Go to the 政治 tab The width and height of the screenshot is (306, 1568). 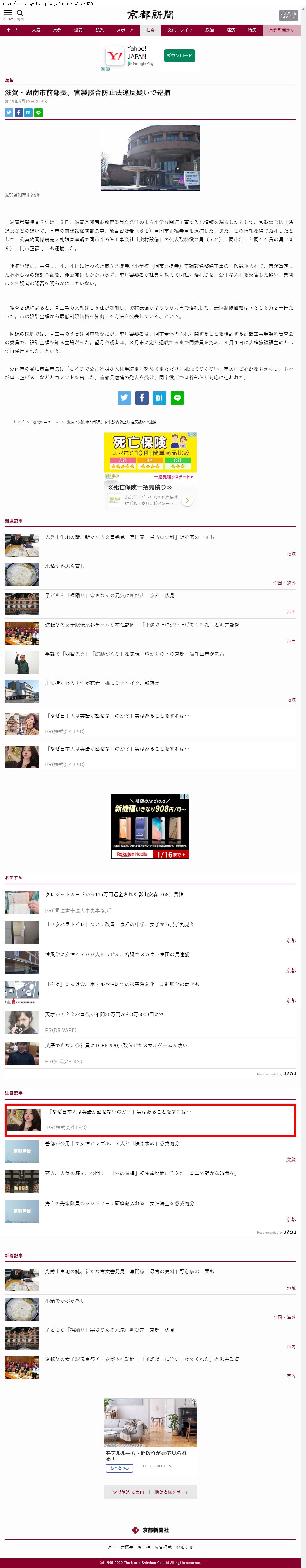(x=209, y=30)
